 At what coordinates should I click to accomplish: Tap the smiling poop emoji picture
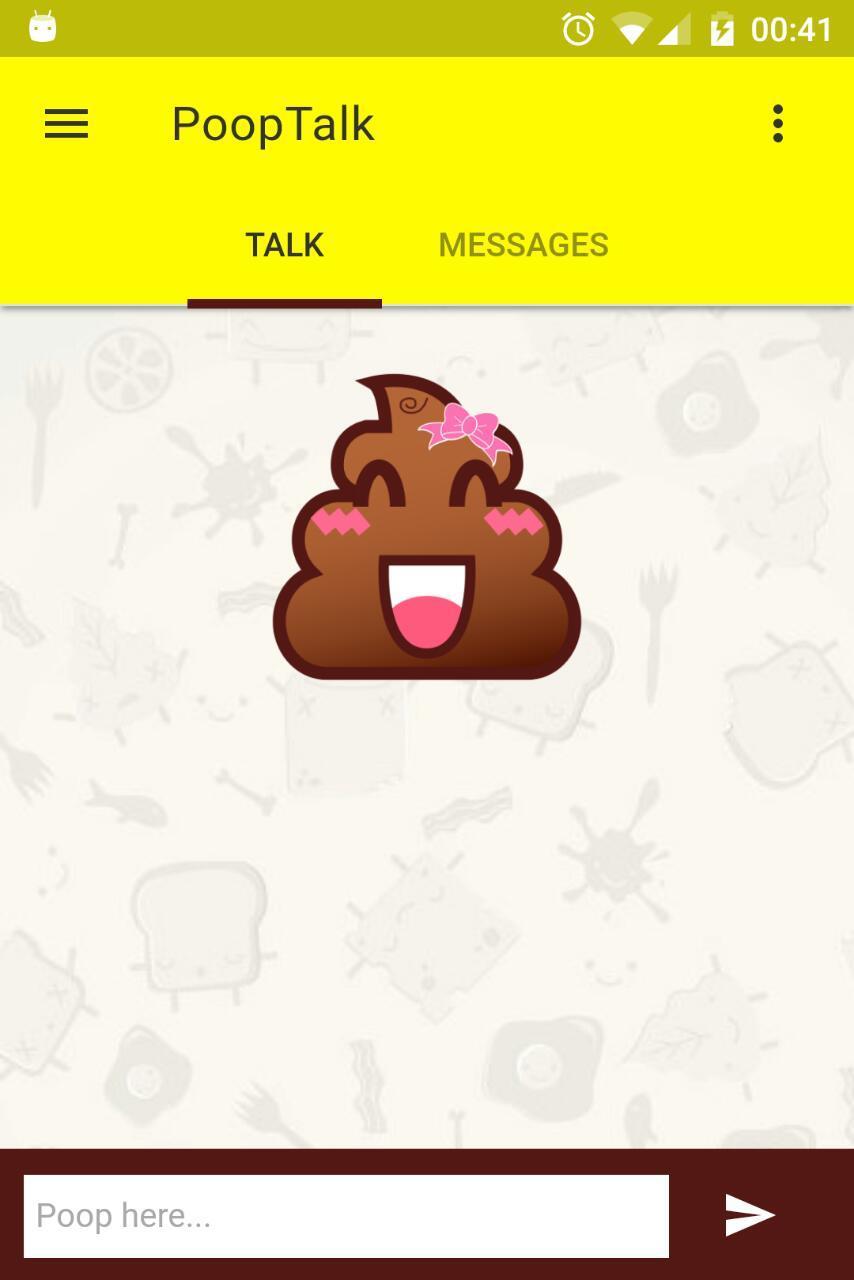pyautogui.click(x=427, y=527)
